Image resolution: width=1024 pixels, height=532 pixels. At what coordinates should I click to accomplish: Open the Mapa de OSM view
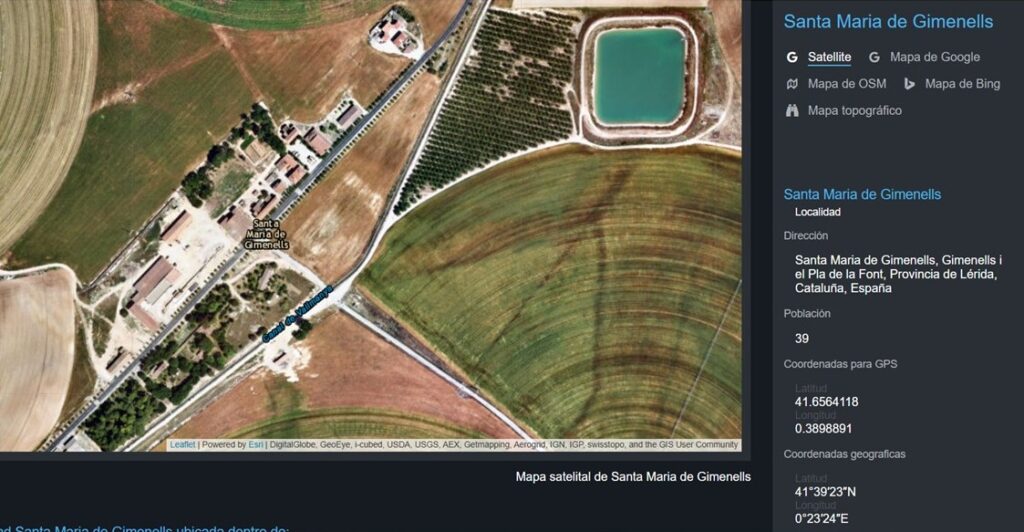[846, 84]
